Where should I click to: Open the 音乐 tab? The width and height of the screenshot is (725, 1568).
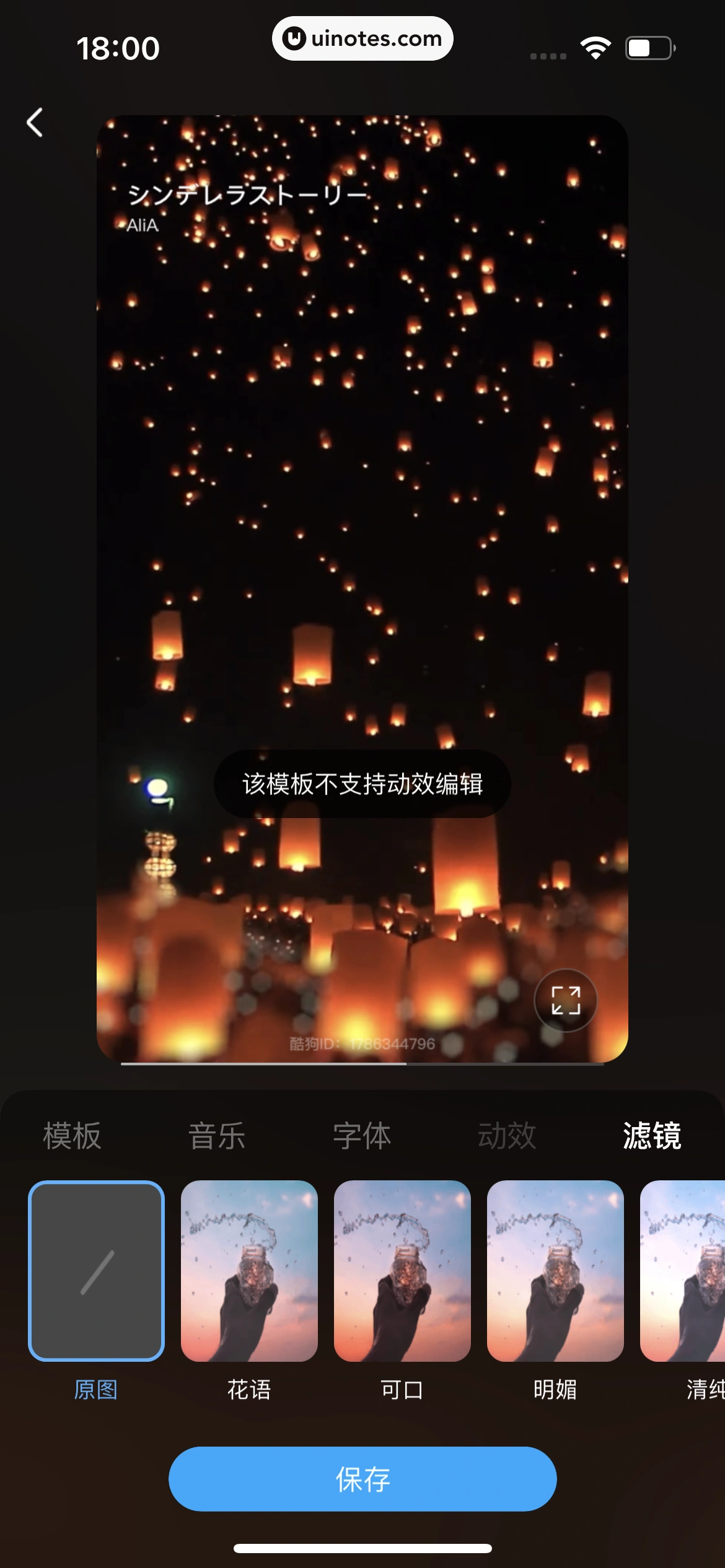click(217, 1136)
